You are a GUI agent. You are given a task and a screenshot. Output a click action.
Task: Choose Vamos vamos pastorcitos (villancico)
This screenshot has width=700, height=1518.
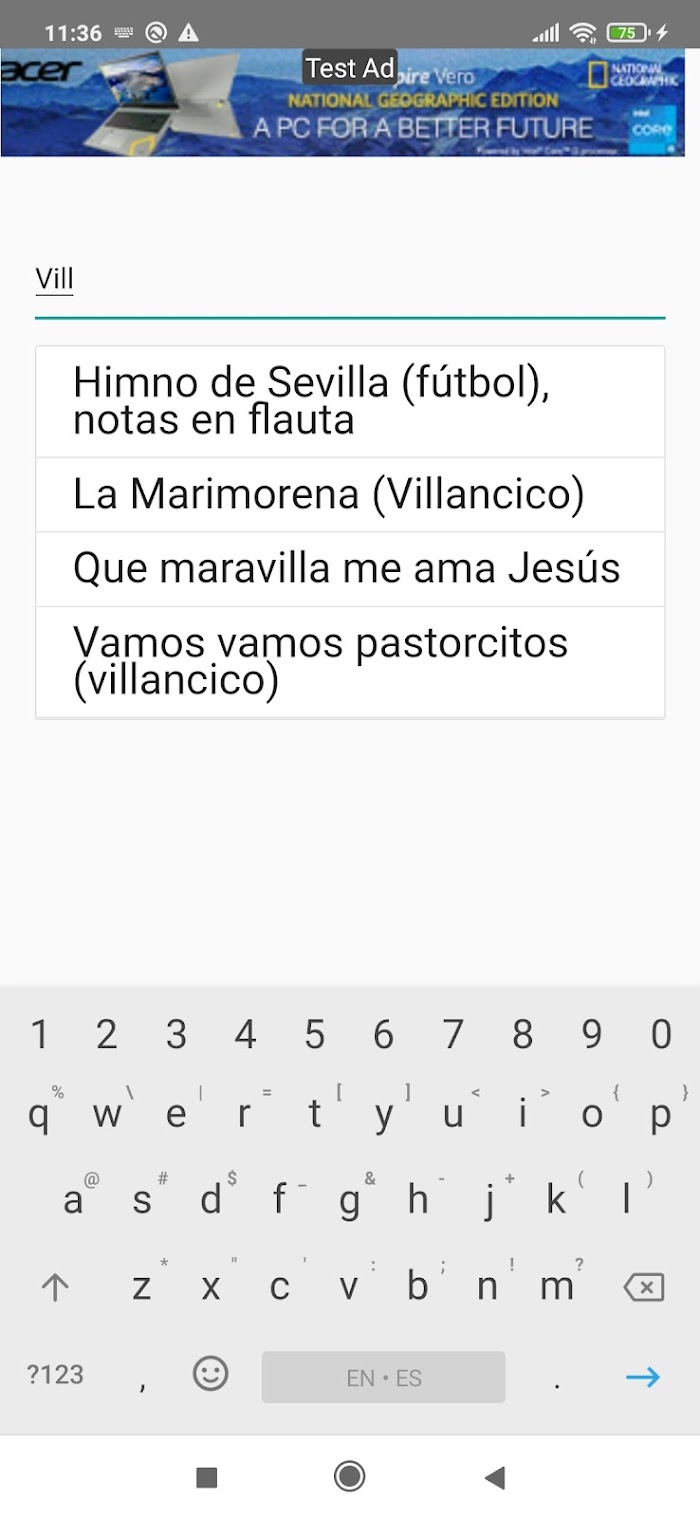point(350,662)
